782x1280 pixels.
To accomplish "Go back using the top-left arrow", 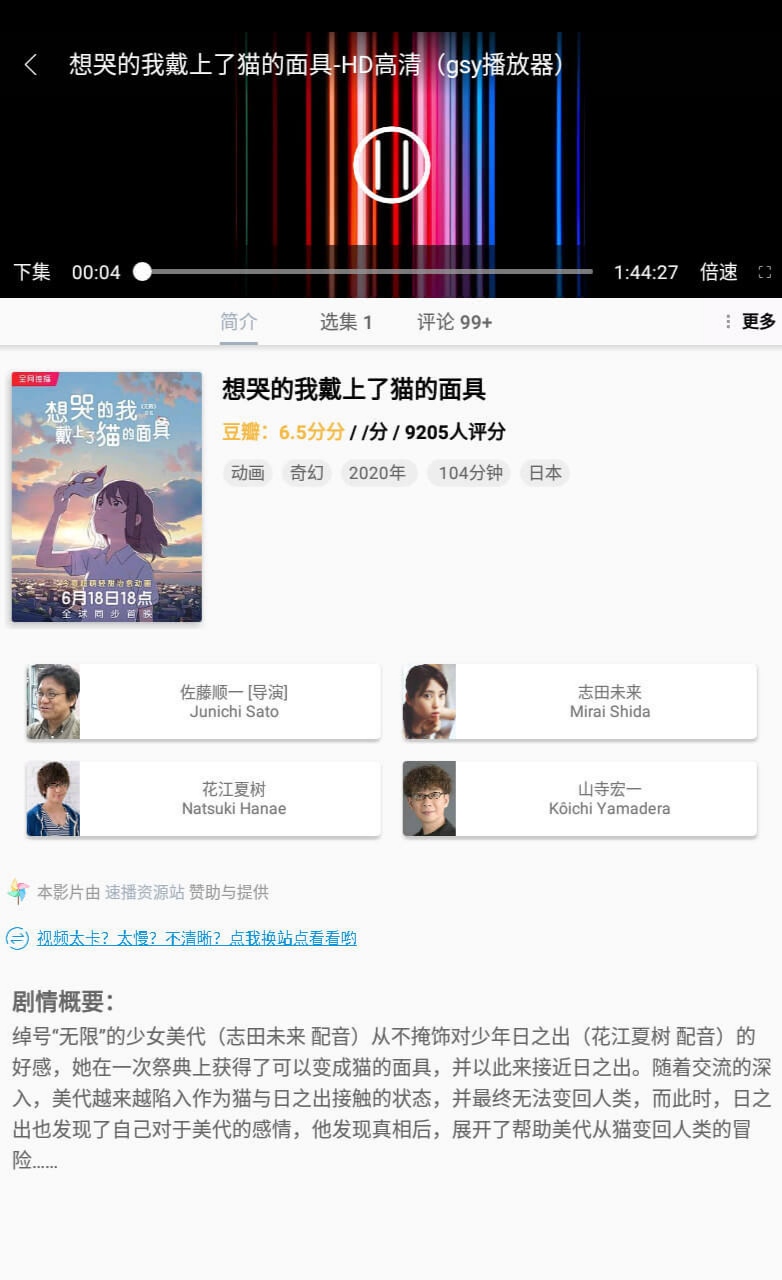I will tap(31, 65).
